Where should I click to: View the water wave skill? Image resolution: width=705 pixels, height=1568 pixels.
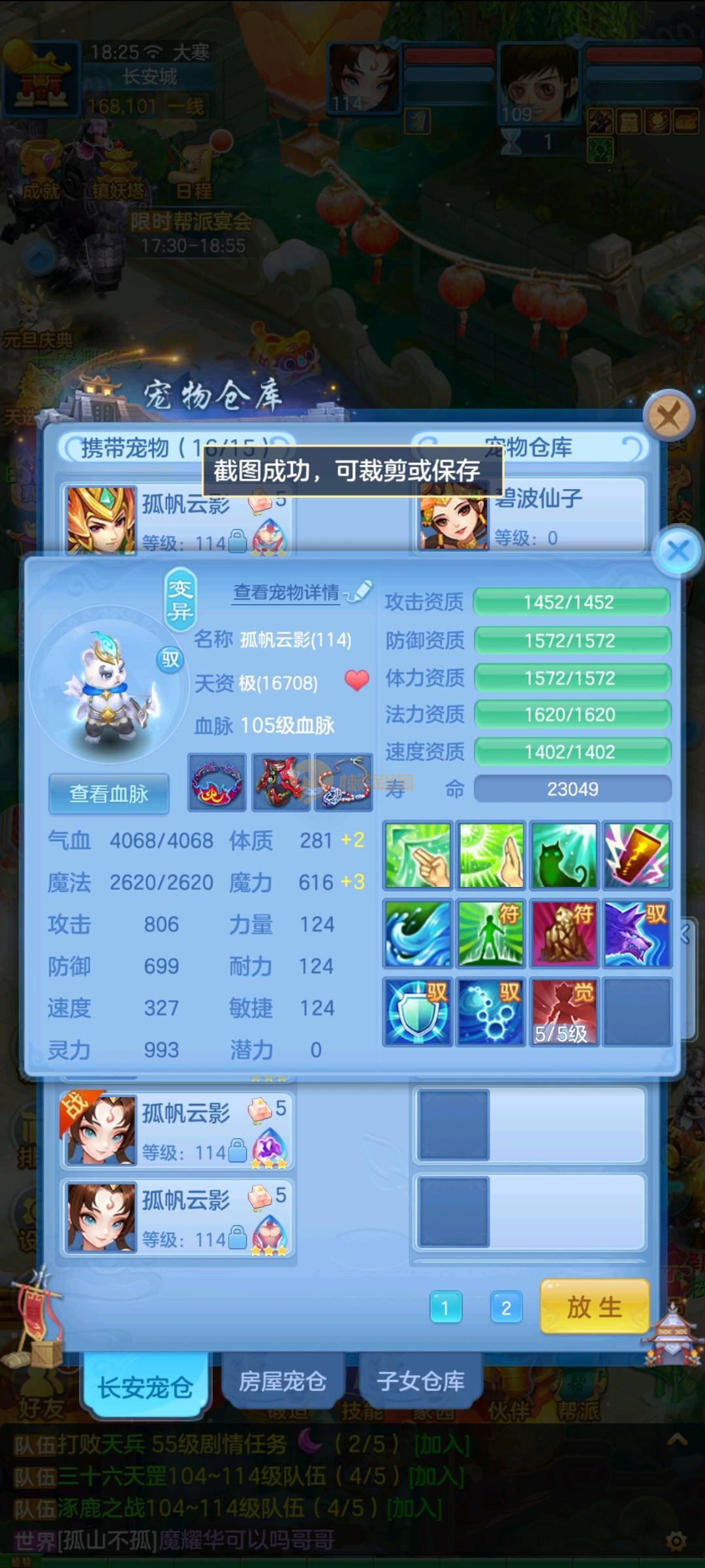coord(417,934)
